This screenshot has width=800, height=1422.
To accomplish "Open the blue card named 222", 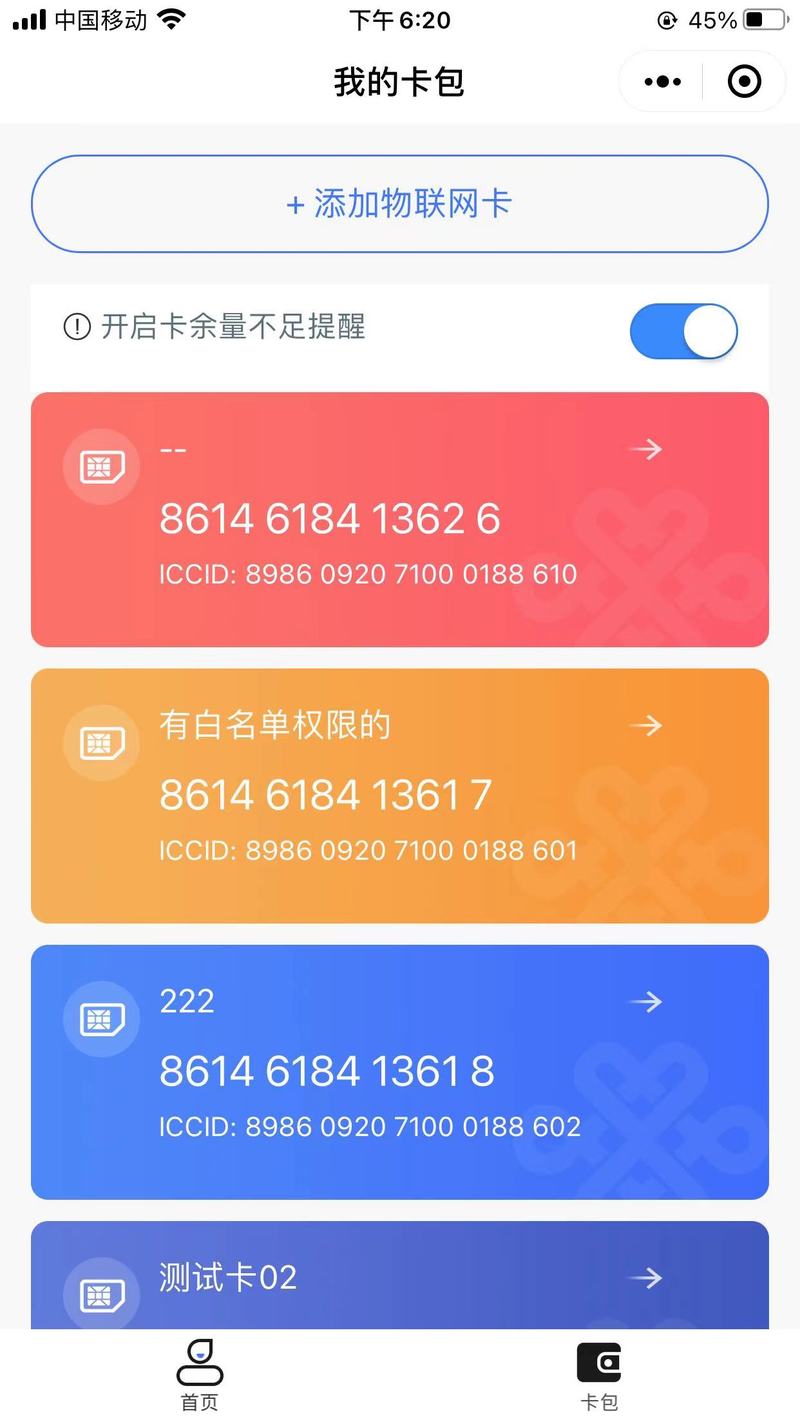I will tap(400, 1072).
